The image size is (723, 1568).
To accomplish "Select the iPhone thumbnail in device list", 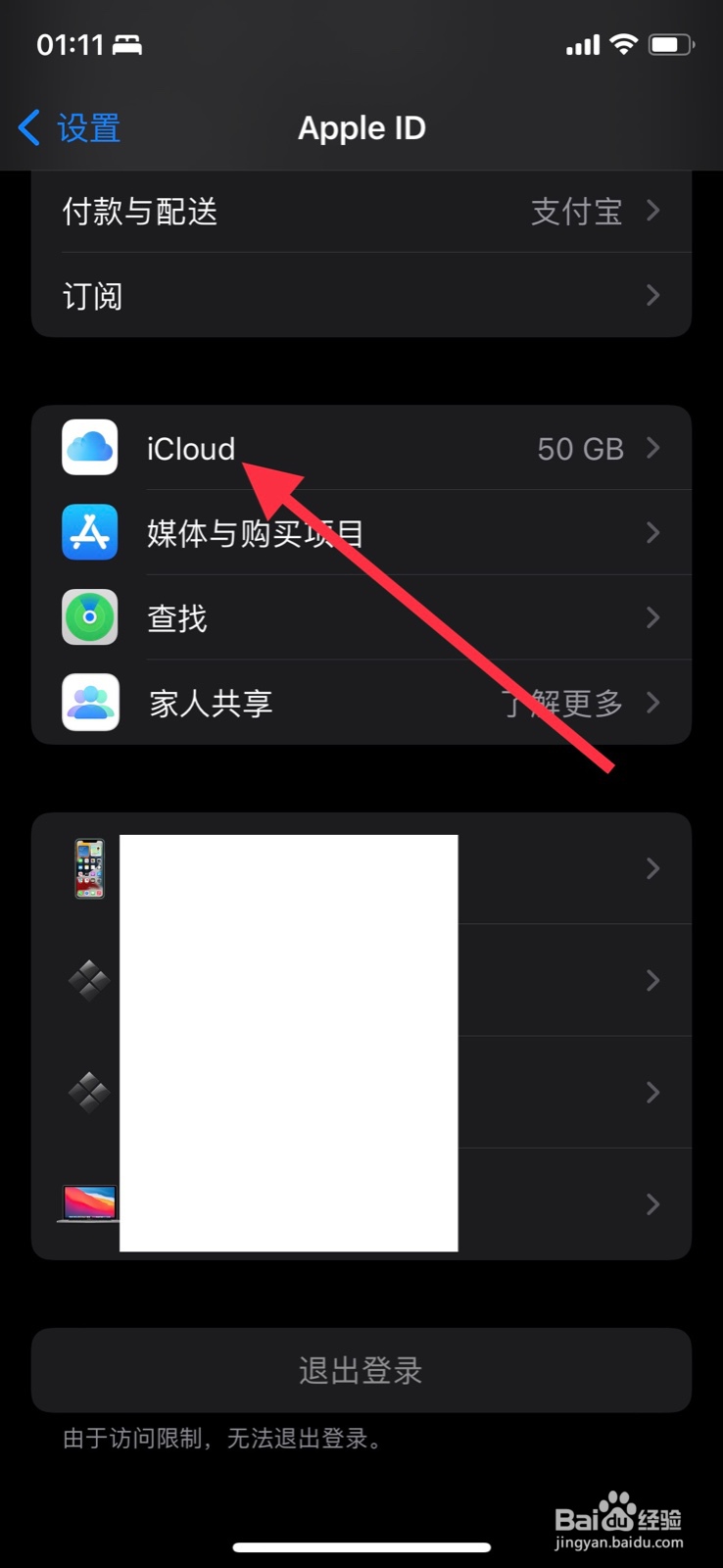I will pos(88,869).
